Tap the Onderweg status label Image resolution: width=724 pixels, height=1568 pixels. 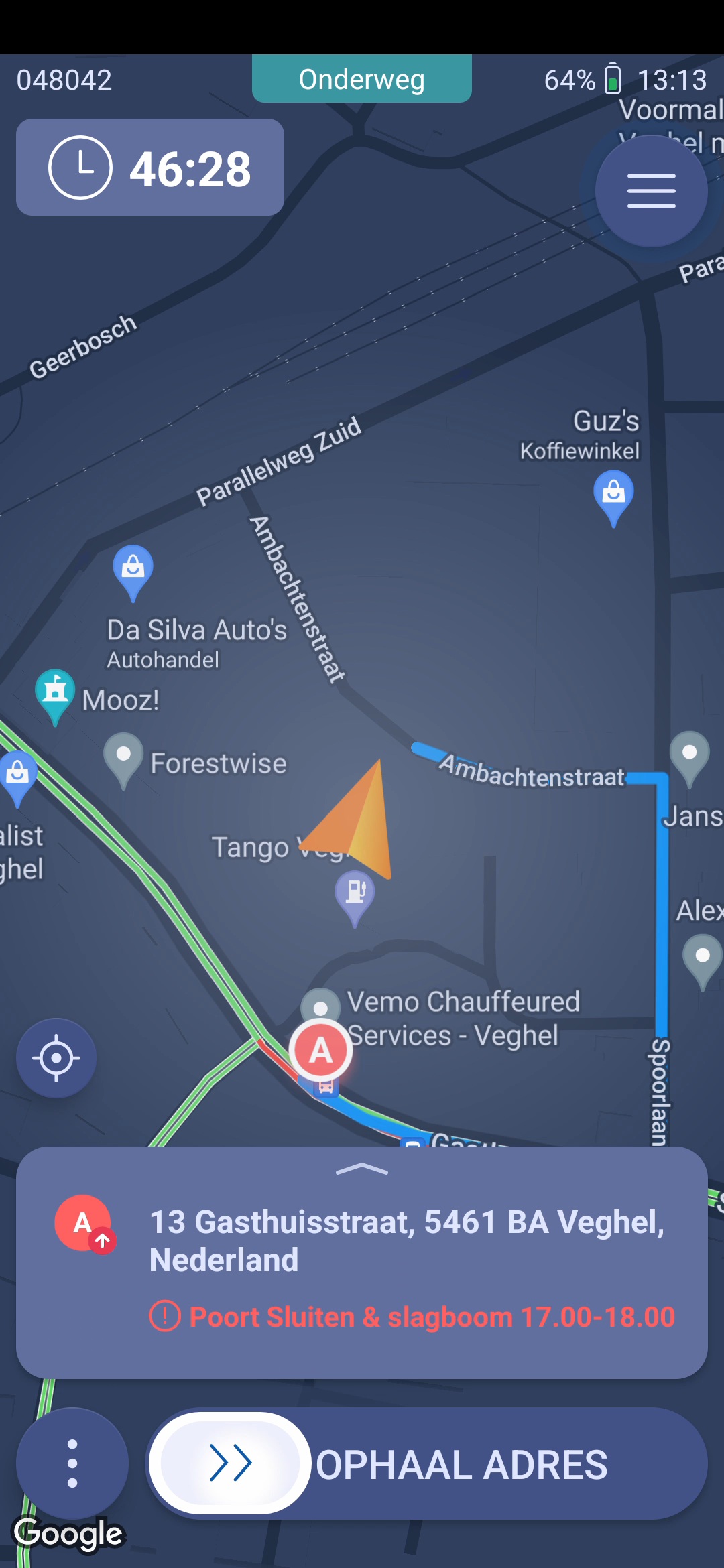click(361, 79)
